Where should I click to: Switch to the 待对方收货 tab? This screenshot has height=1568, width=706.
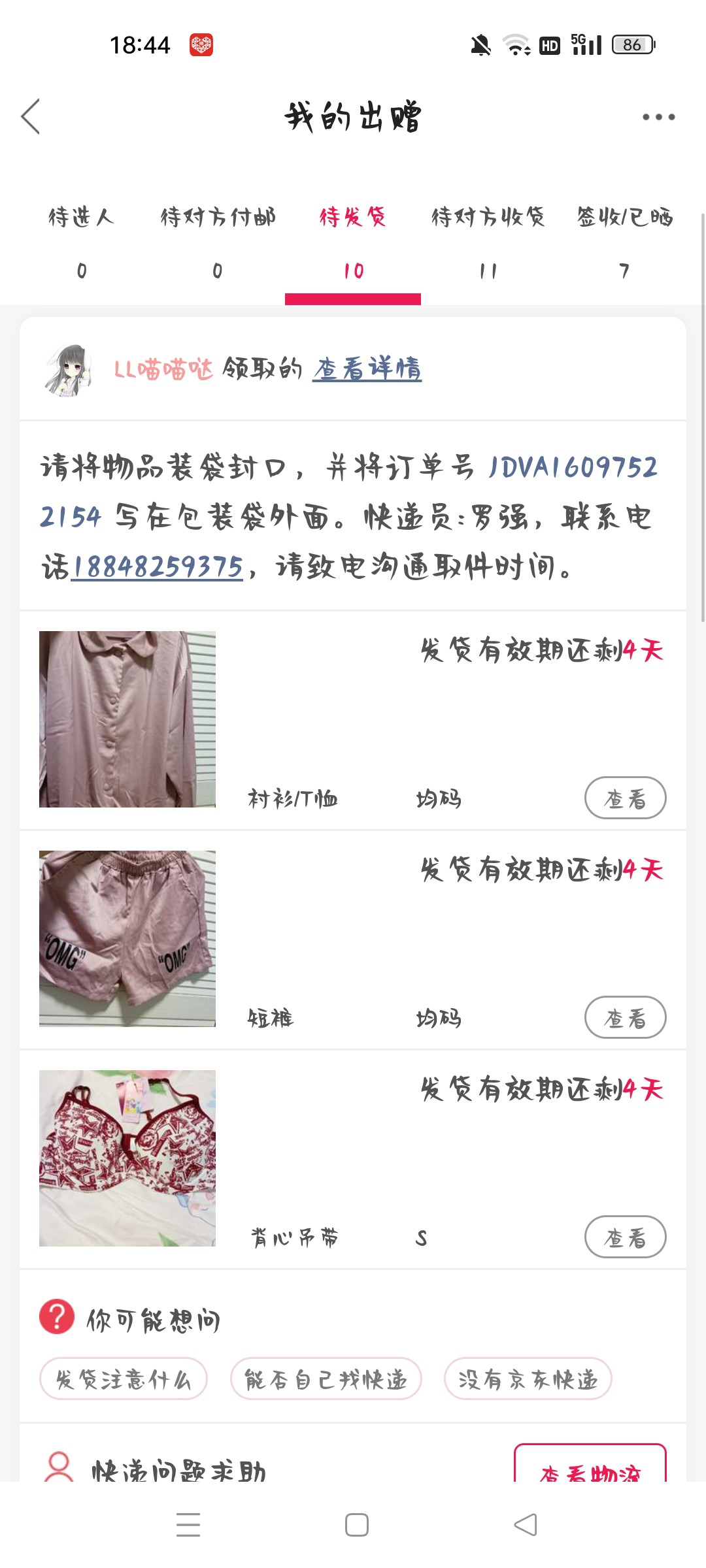pyautogui.click(x=488, y=240)
